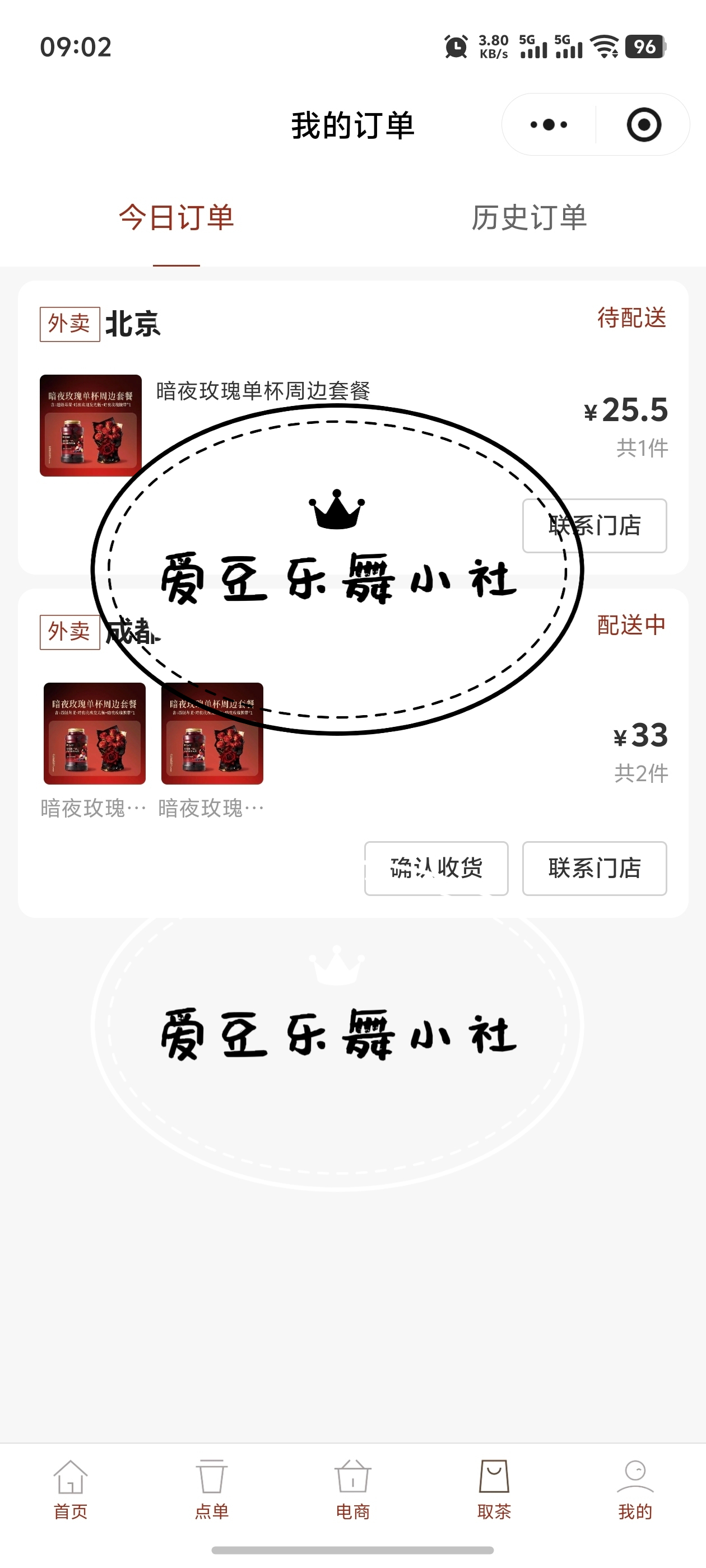Image resolution: width=706 pixels, height=1568 pixels.
Task: Tap the mini-program close circle icon
Action: click(644, 124)
